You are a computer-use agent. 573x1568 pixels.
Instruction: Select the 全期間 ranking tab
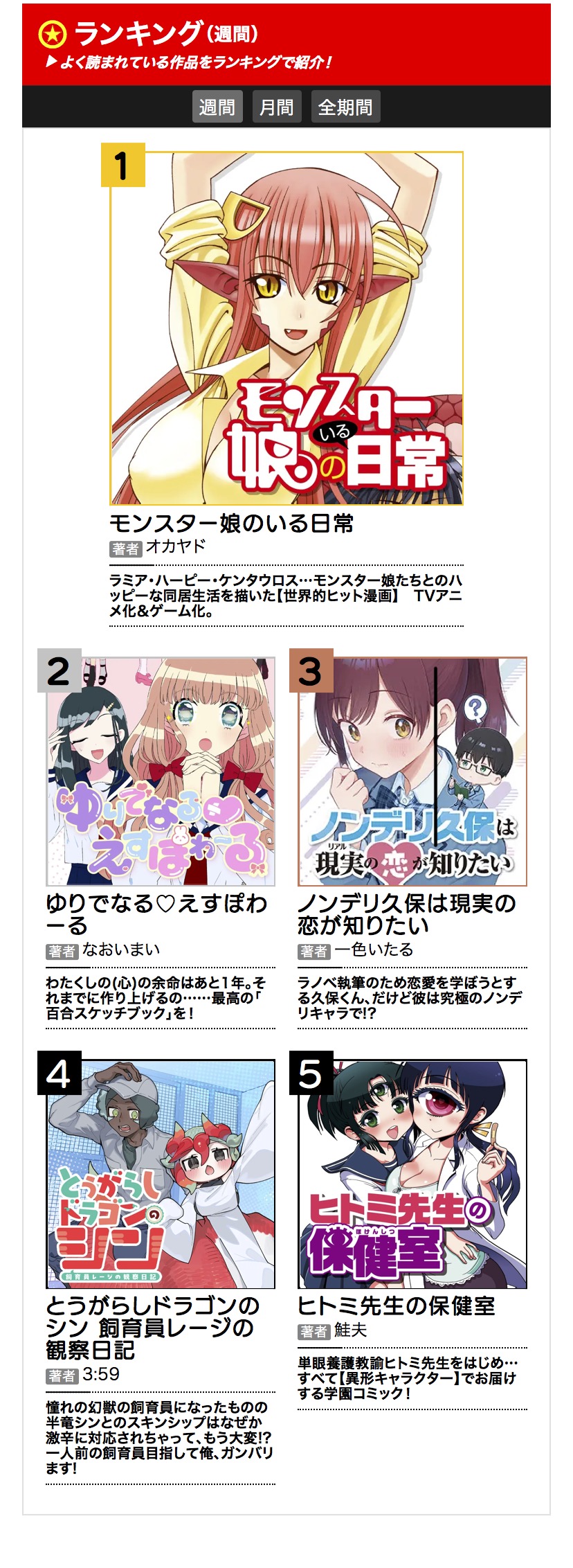click(345, 107)
